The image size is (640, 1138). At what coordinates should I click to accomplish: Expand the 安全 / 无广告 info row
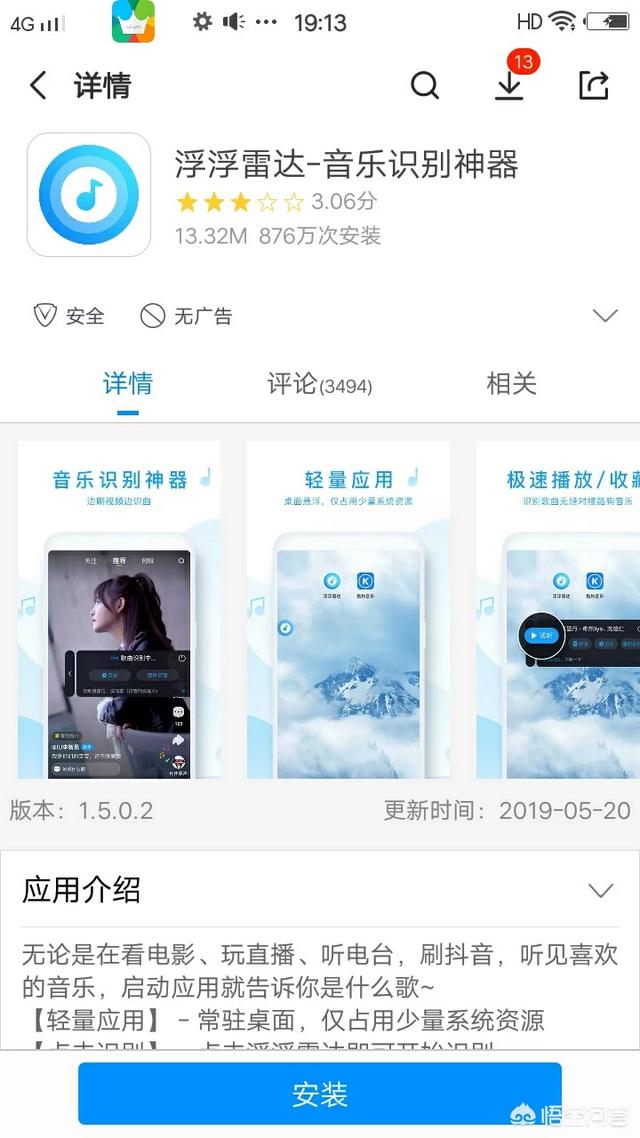coord(604,316)
